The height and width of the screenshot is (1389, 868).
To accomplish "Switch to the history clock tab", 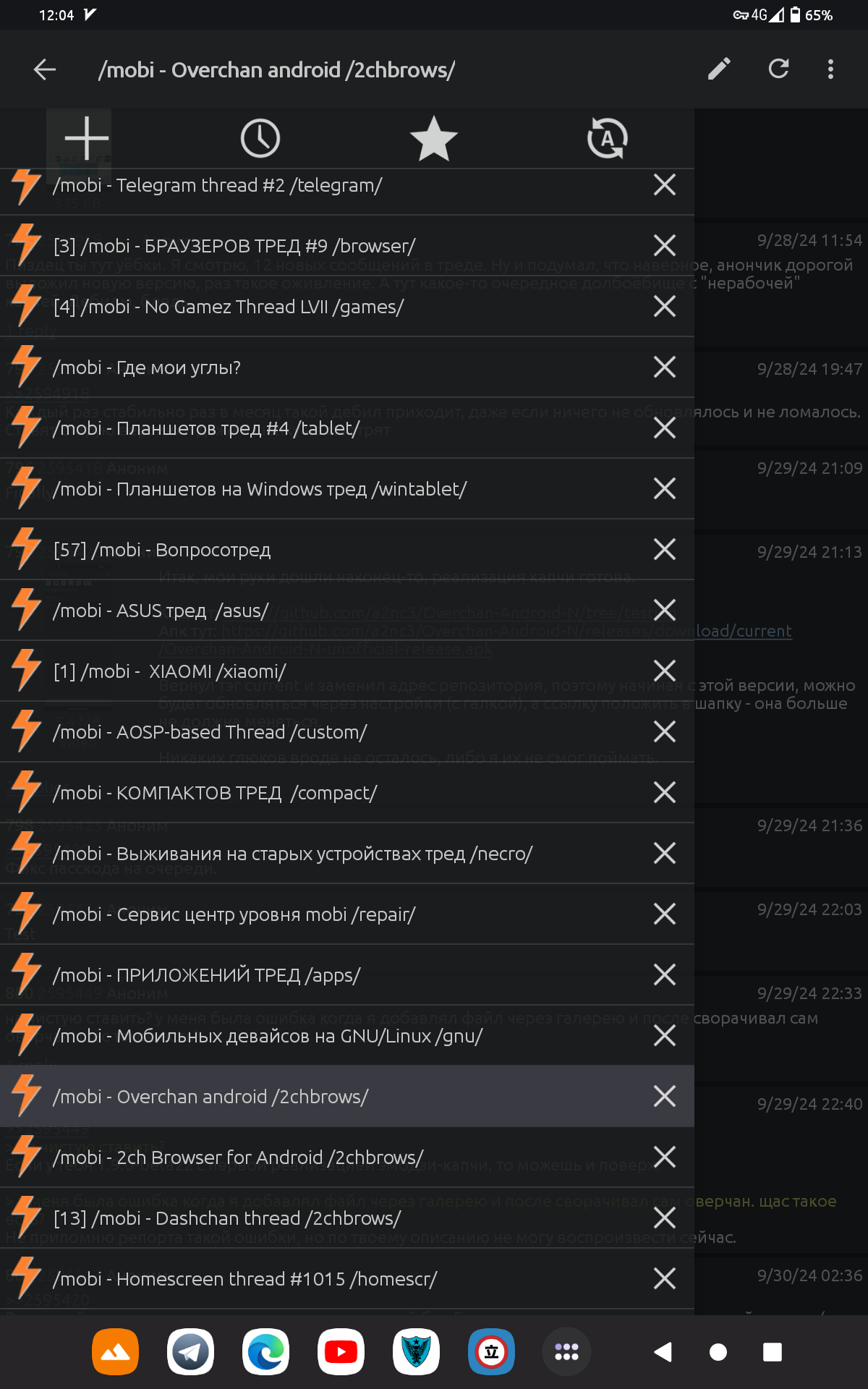I will pyautogui.click(x=260, y=138).
